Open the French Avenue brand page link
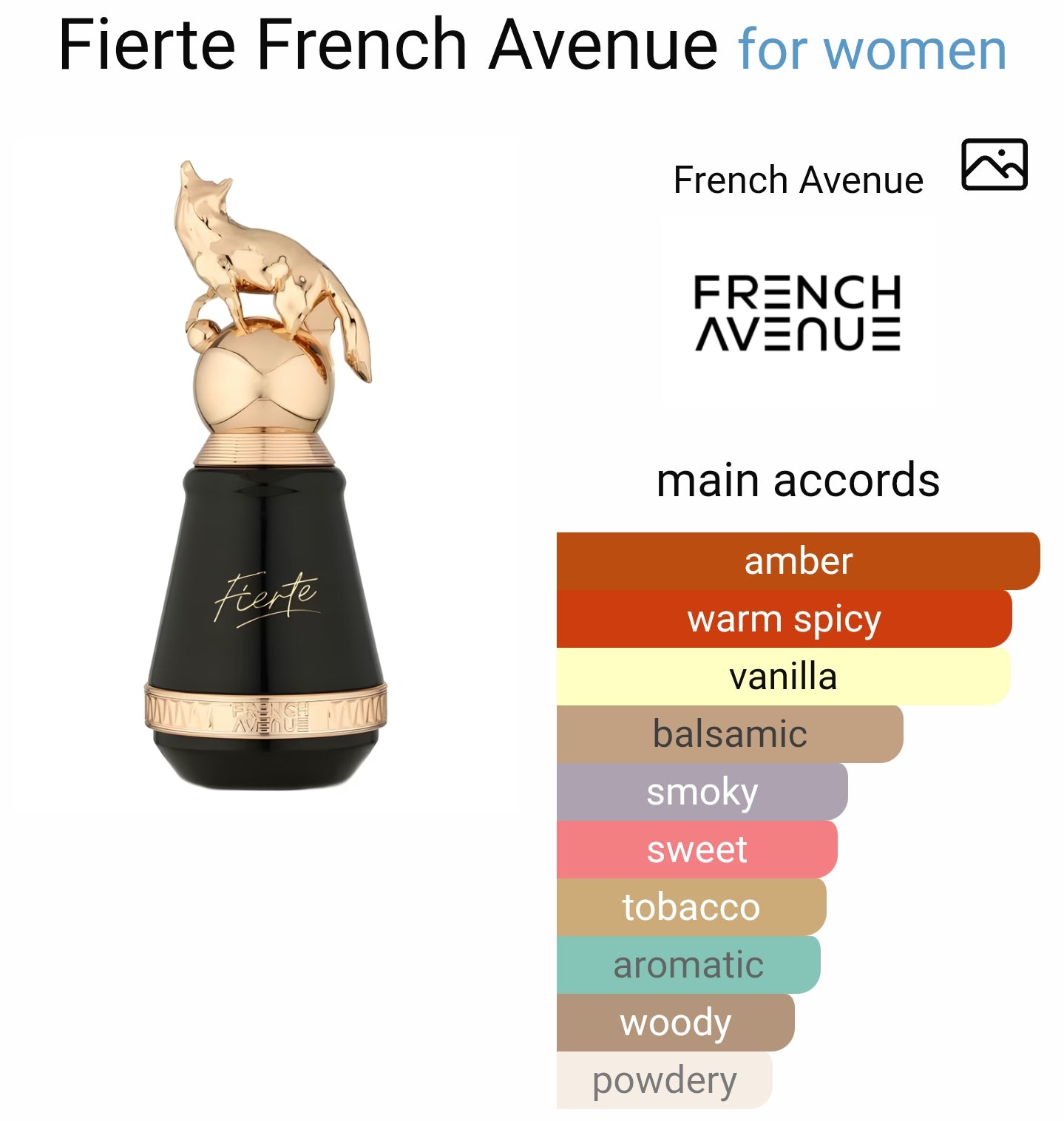The image size is (1064, 1121). (798, 180)
